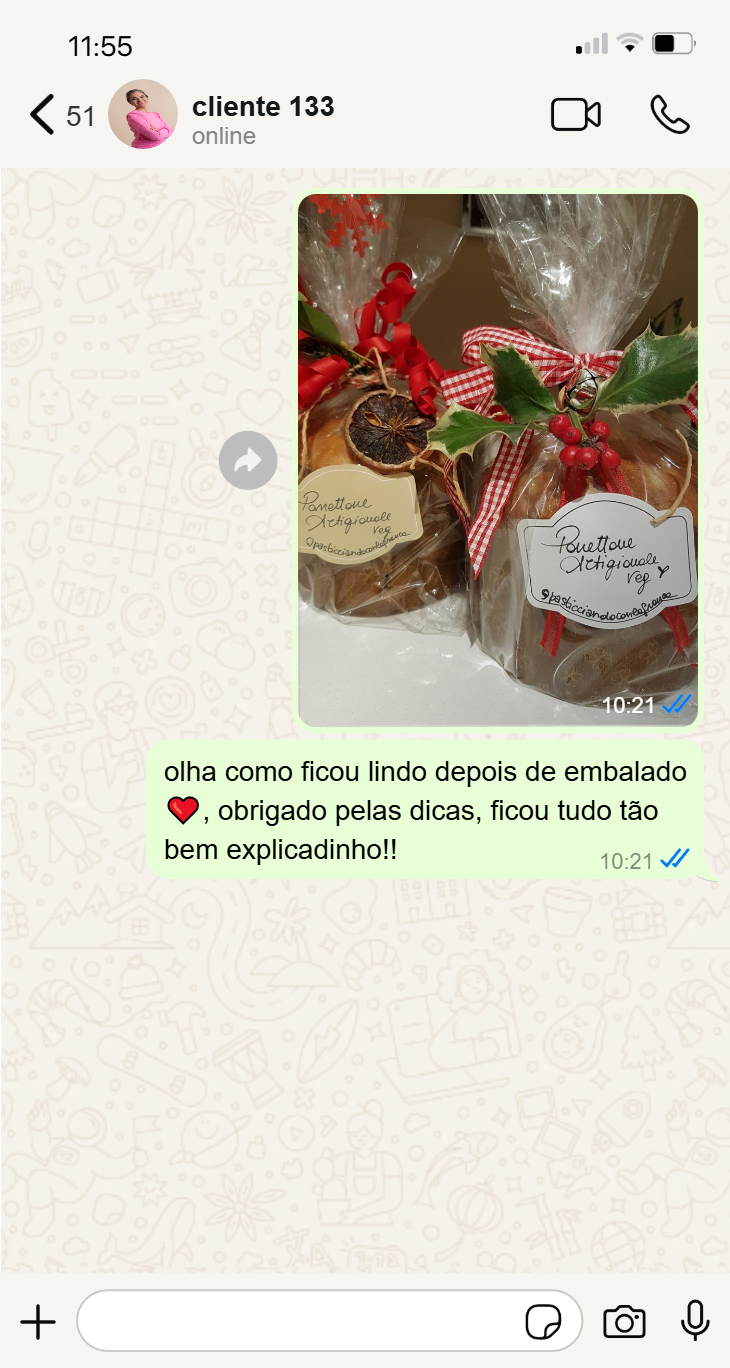Forward the panettone photo
This screenshot has width=730, height=1368.
pyautogui.click(x=248, y=461)
